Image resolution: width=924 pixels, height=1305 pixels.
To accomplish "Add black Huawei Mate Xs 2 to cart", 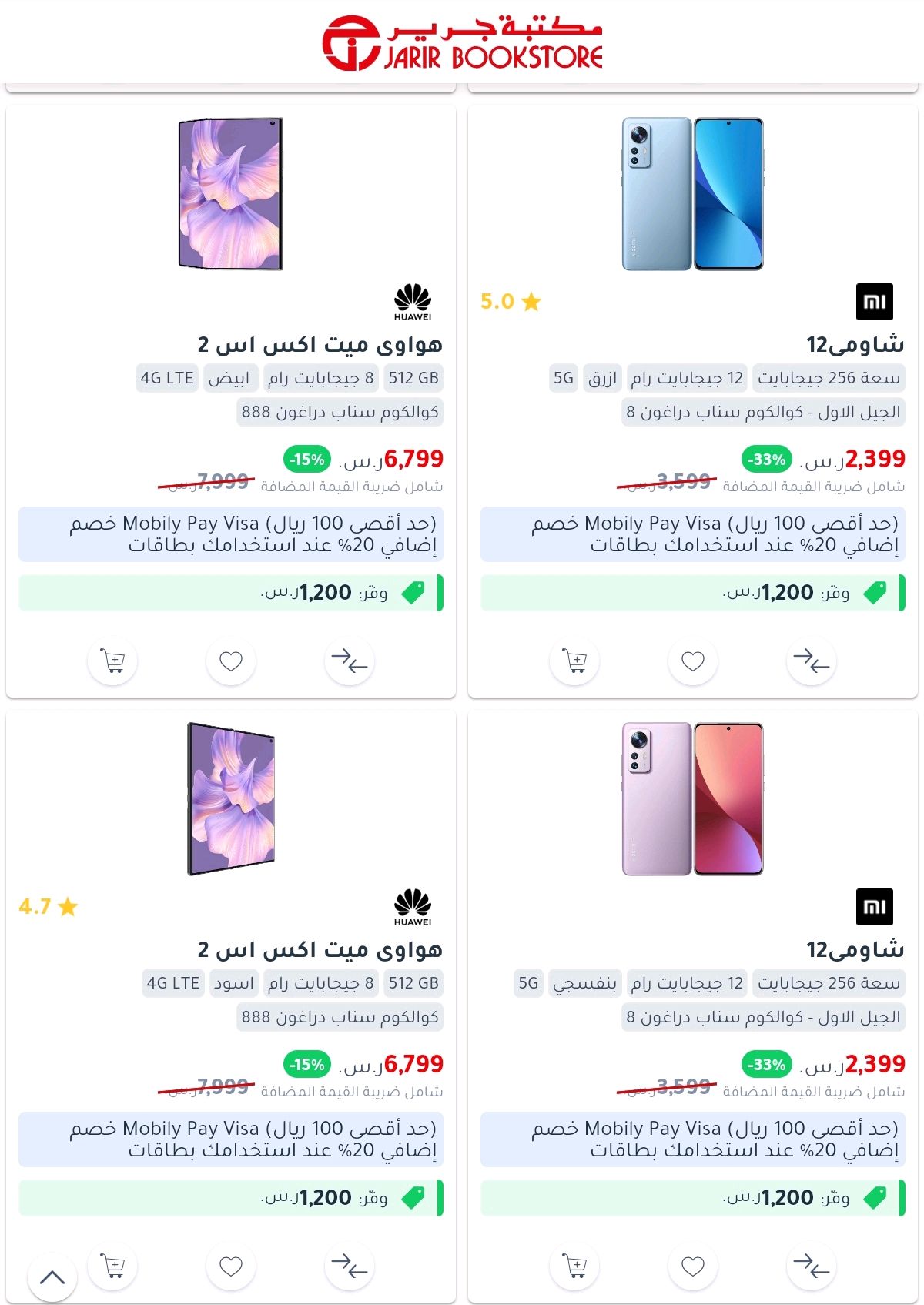I will pos(112,1267).
